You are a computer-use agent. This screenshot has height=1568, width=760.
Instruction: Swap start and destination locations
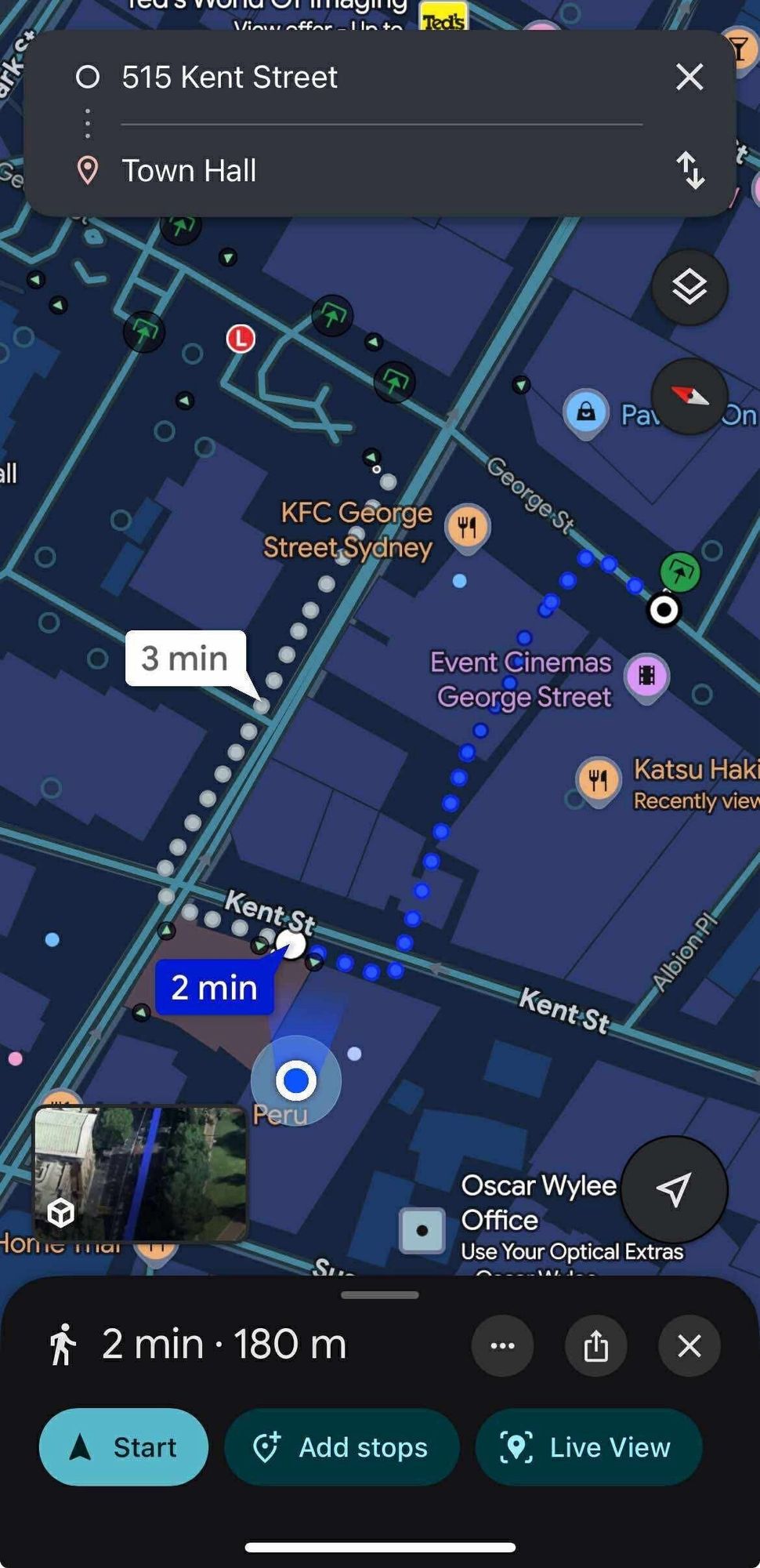tap(689, 171)
